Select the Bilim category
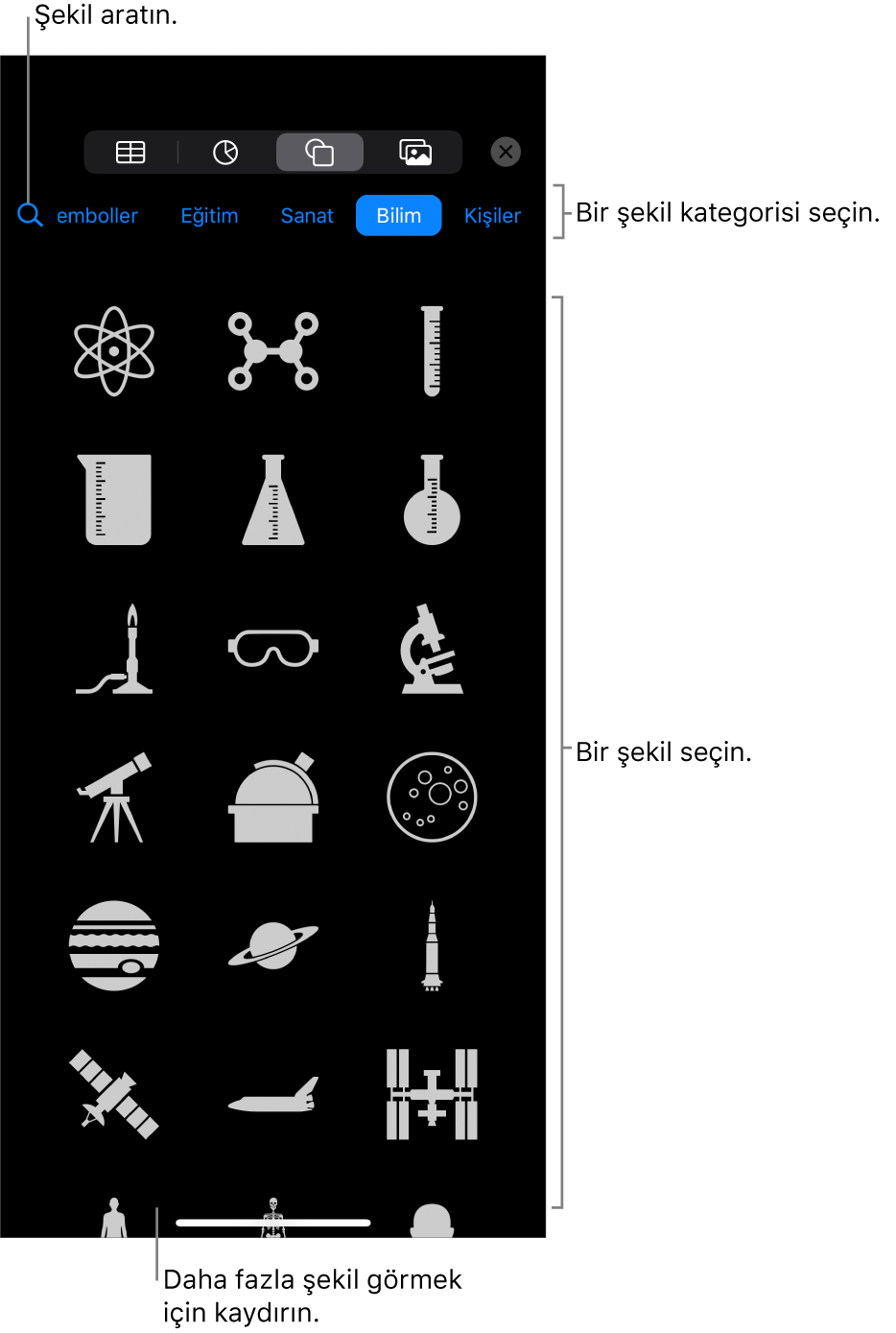The width and height of the screenshot is (896, 1333). coord(398,216)
